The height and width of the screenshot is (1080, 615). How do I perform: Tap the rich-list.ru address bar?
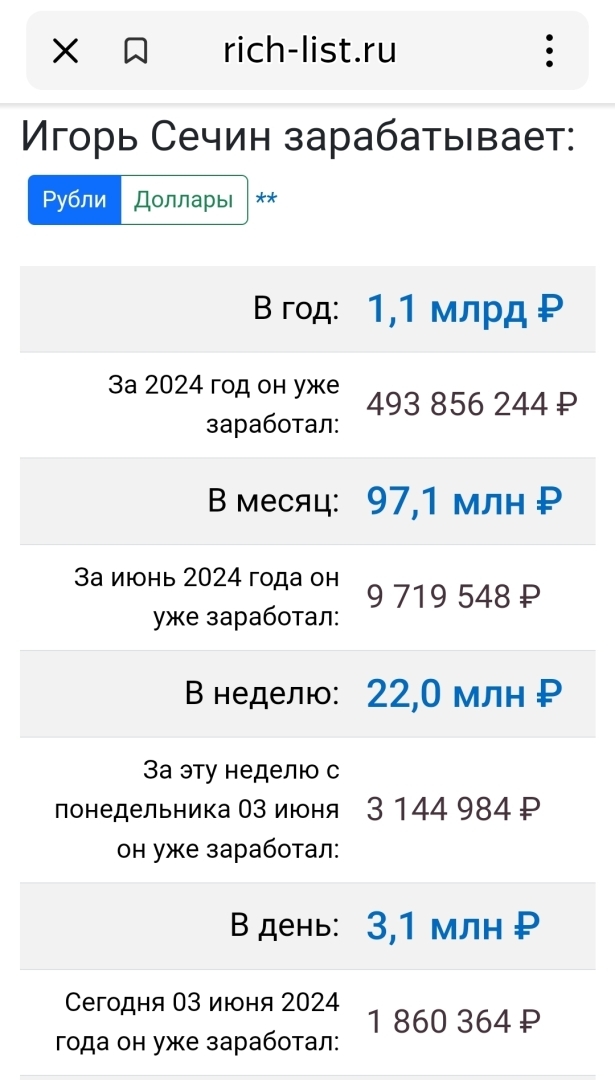tap(310, 50)
